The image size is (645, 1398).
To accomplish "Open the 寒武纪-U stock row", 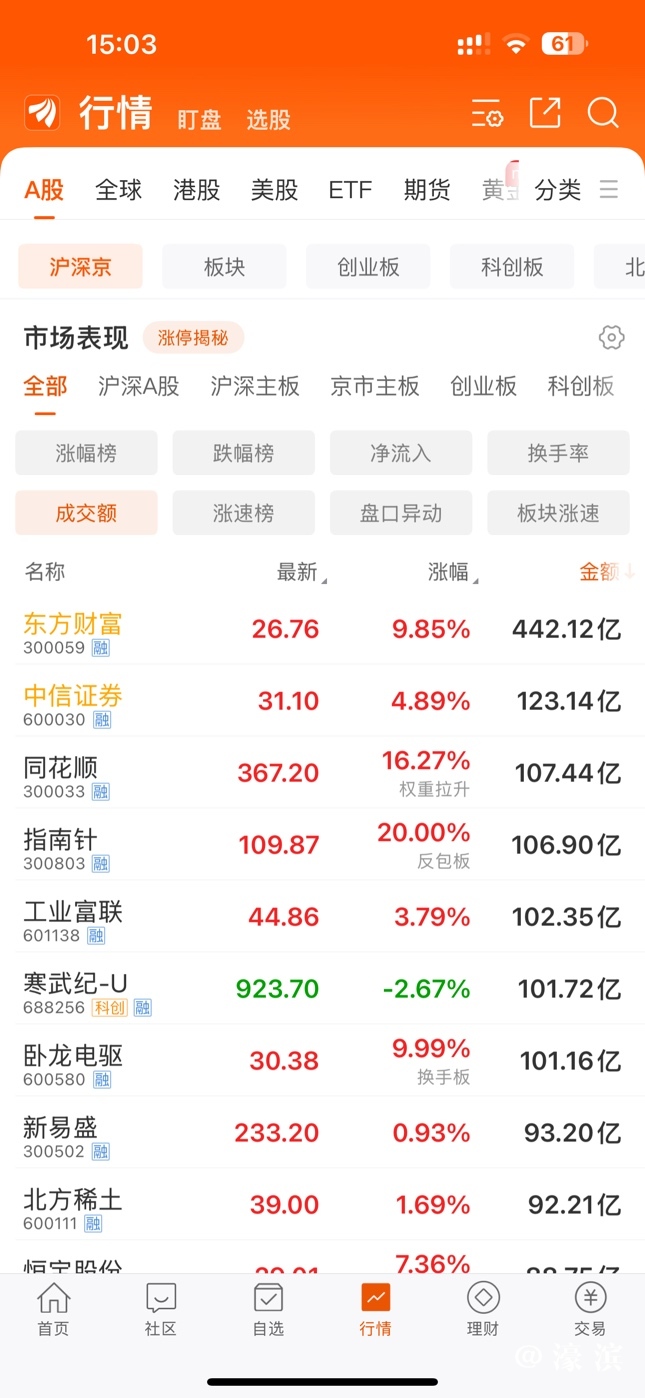I will point(322,990).
